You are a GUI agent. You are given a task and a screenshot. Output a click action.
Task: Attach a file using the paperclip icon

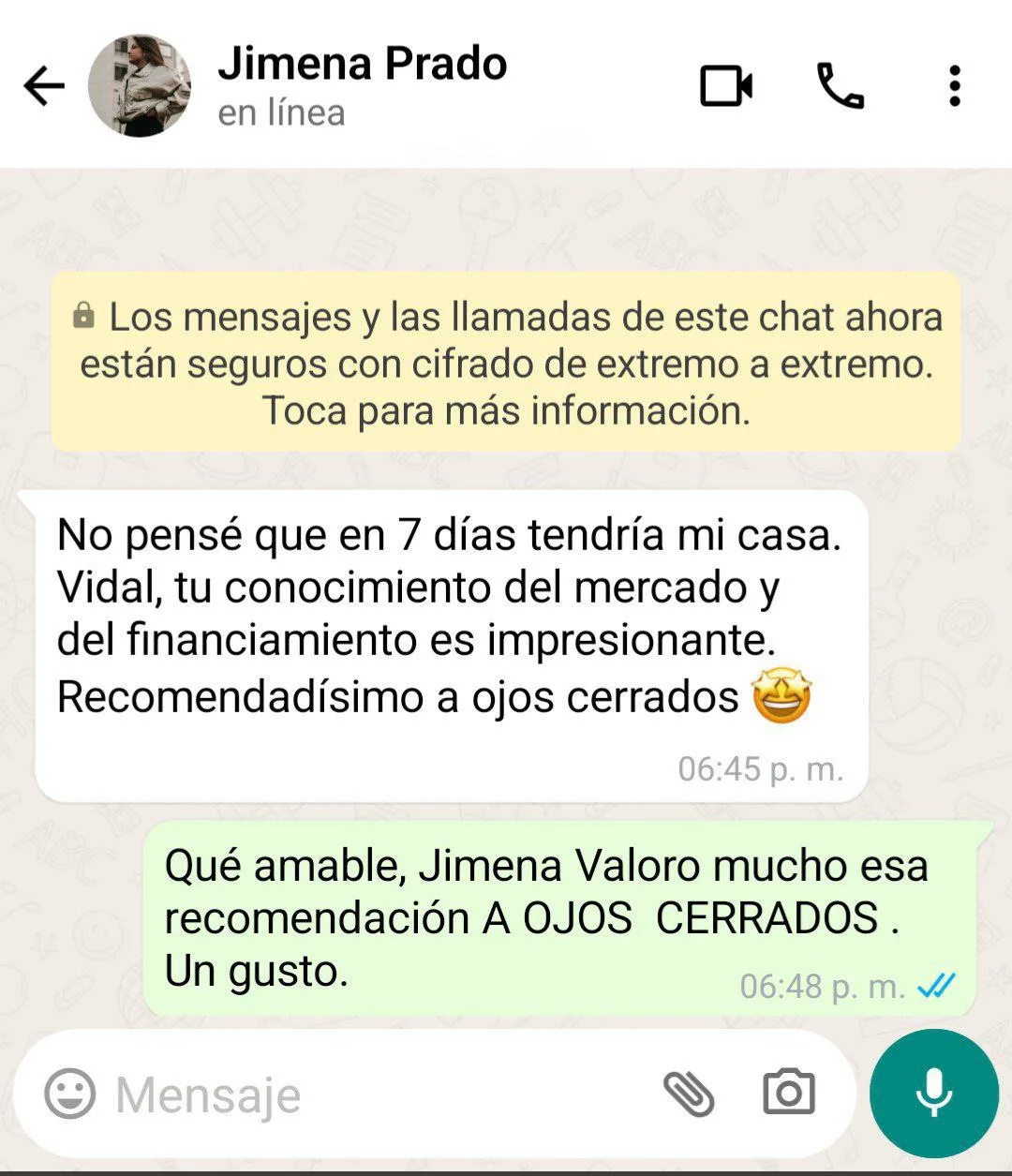point(691,1094)
